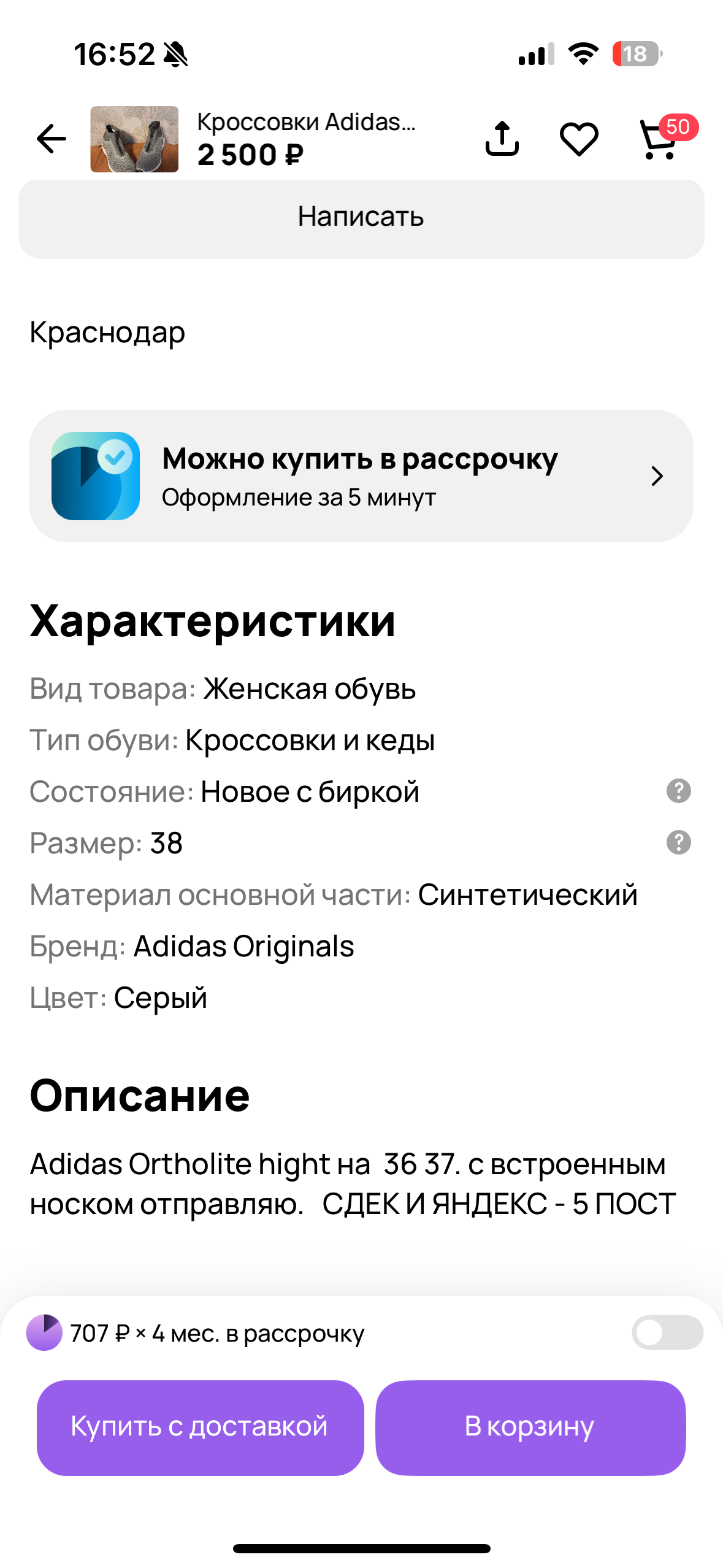Open the Можно купить в рассрочку banner
Viewport: 723px width, 1568px height.
click(361, 476)
